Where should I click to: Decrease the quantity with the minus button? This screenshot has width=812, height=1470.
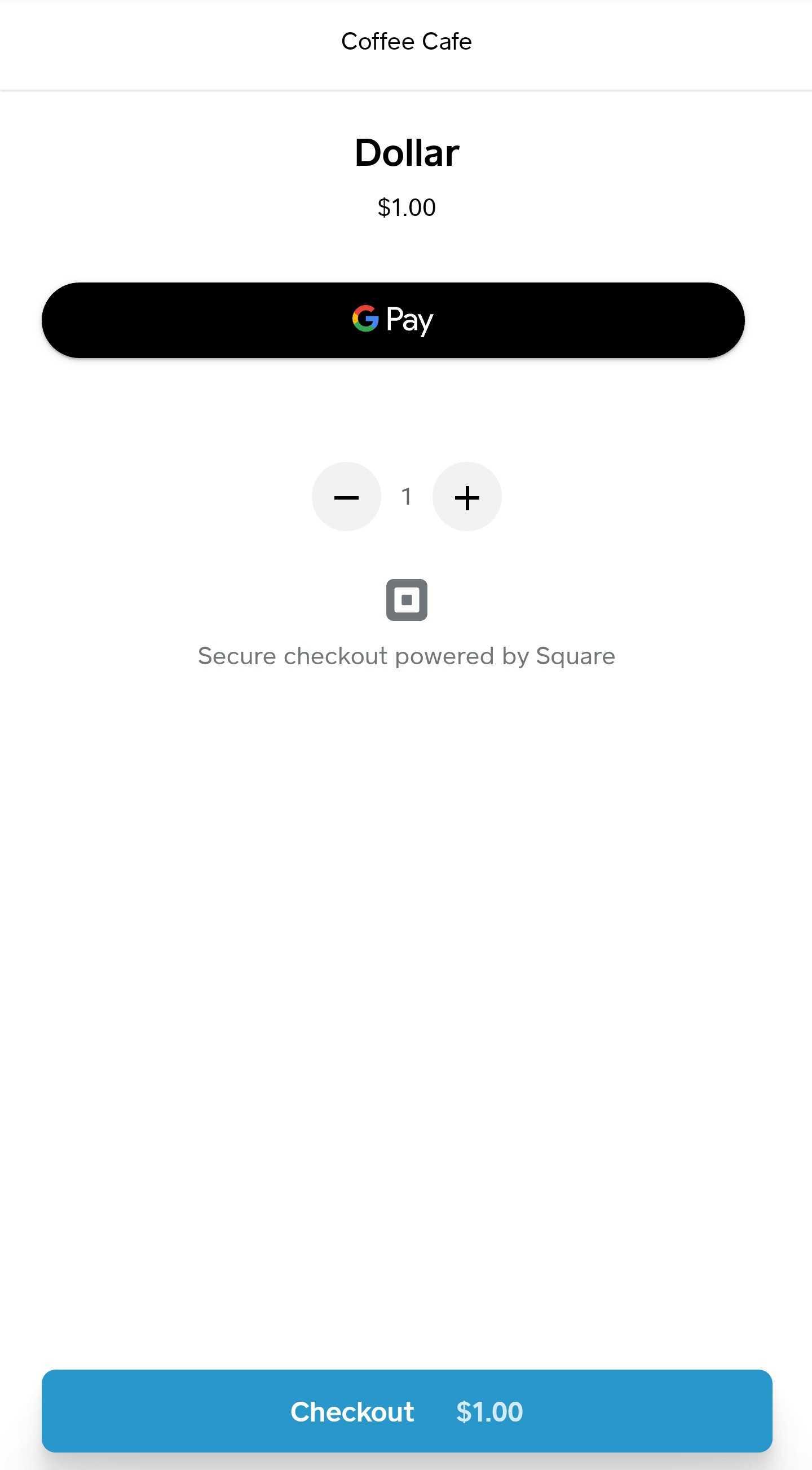[346, 496]
